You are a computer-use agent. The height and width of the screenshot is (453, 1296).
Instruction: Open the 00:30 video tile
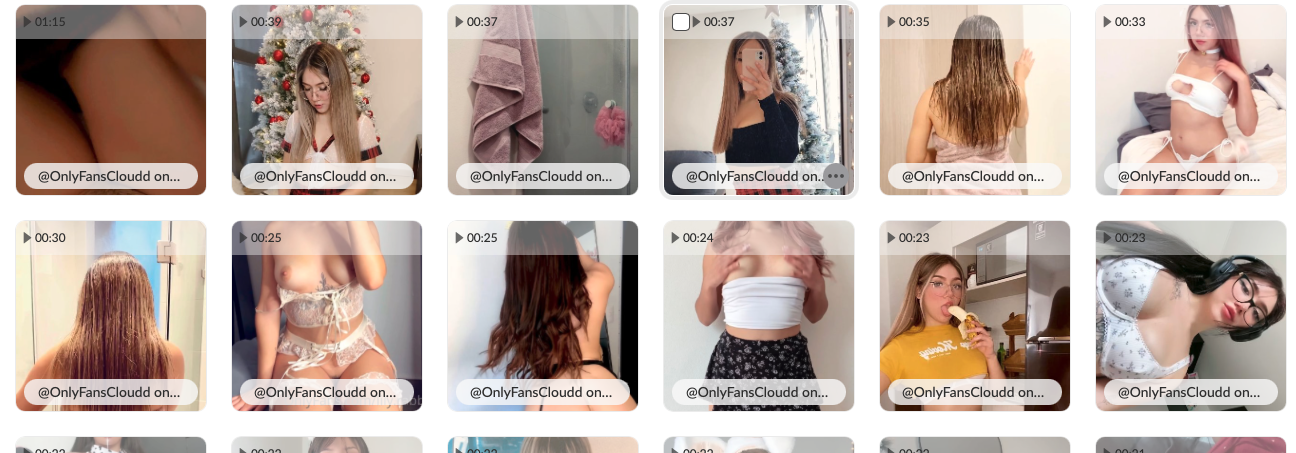[111, 315]
